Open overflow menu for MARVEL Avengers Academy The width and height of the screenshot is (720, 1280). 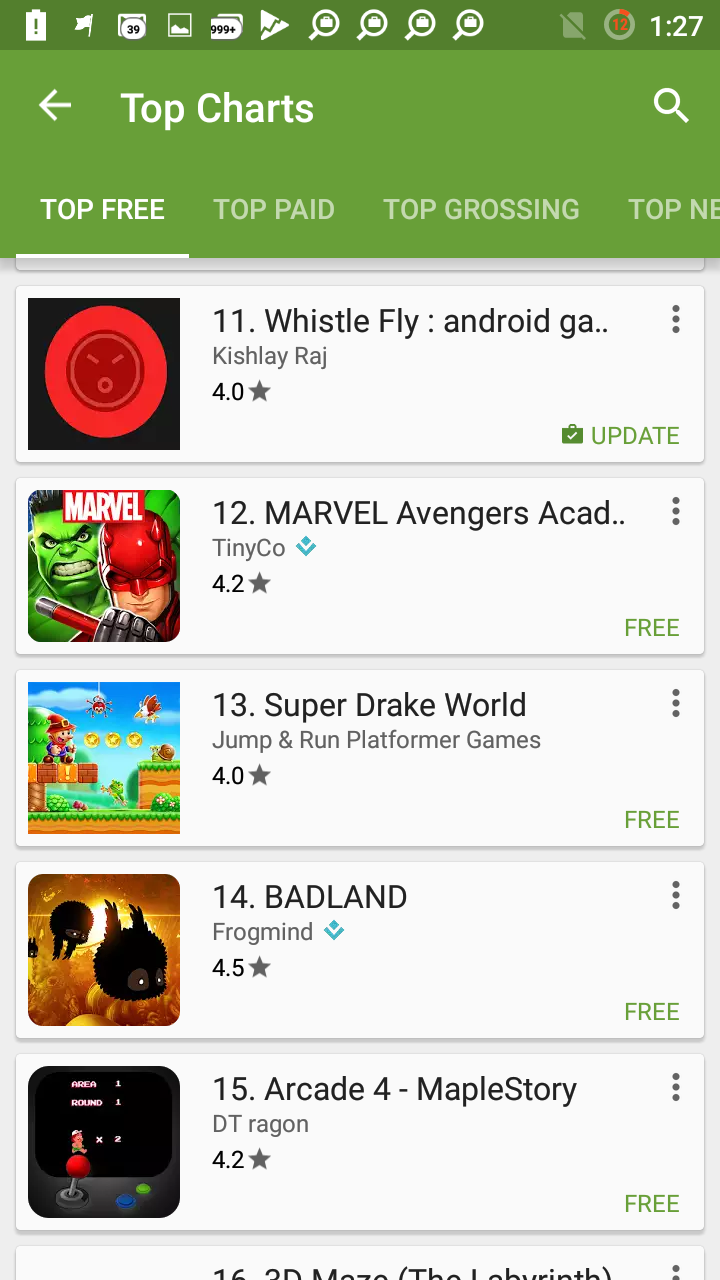tap(676, 511)
